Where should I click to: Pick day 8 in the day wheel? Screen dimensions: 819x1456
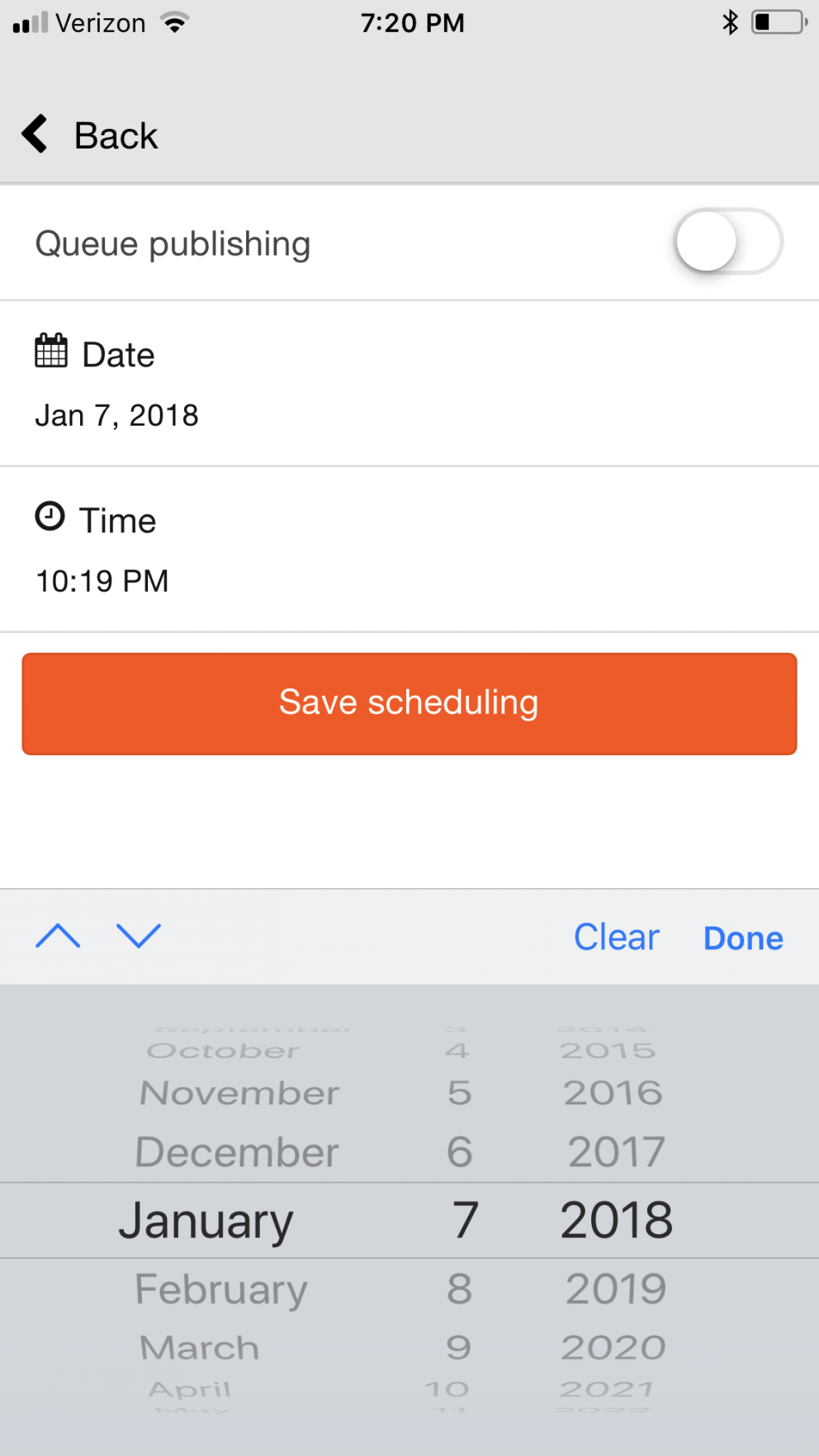pos(460,1288)
